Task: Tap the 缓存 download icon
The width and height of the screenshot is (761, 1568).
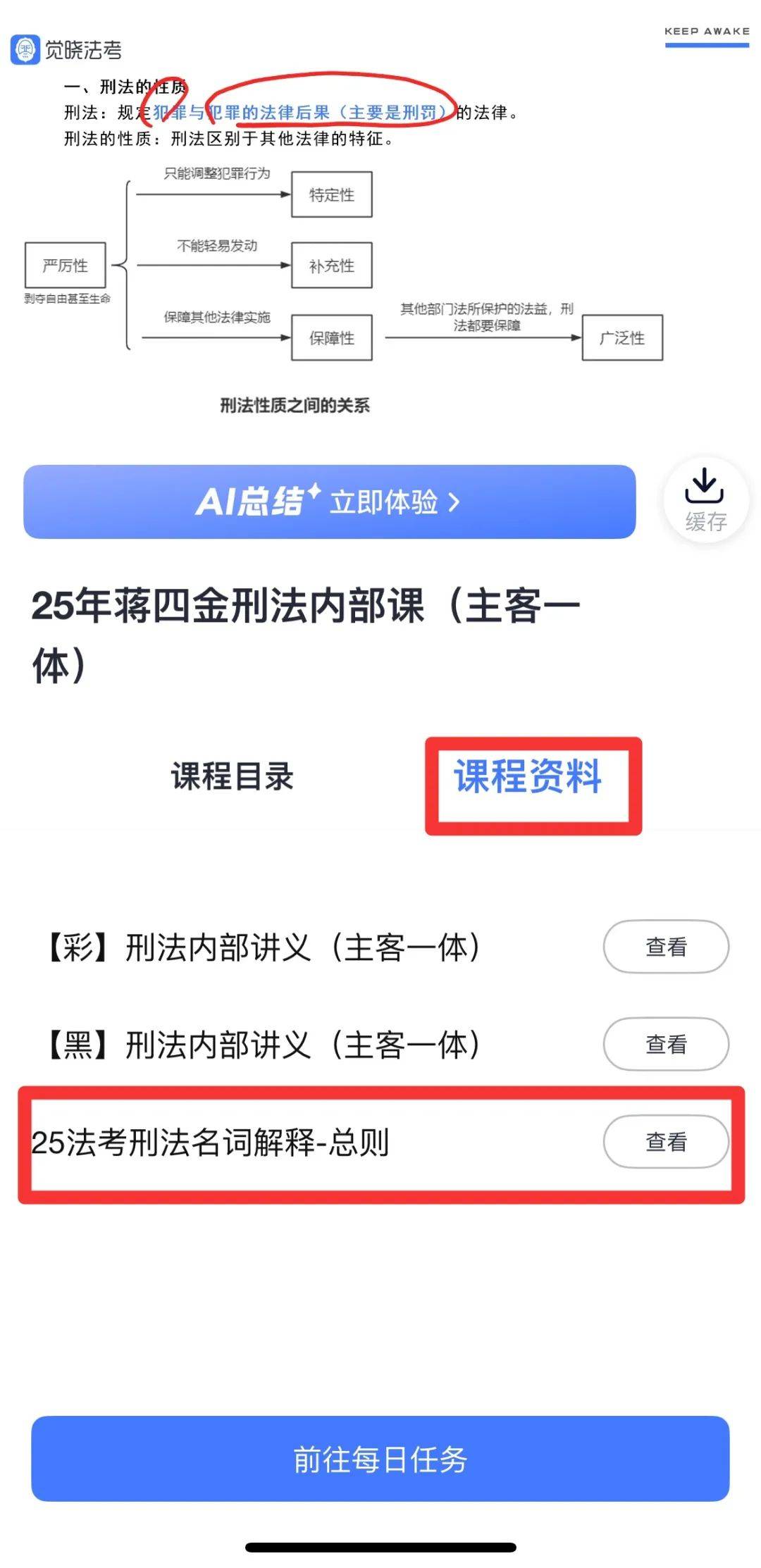Action: coord(705,500)
